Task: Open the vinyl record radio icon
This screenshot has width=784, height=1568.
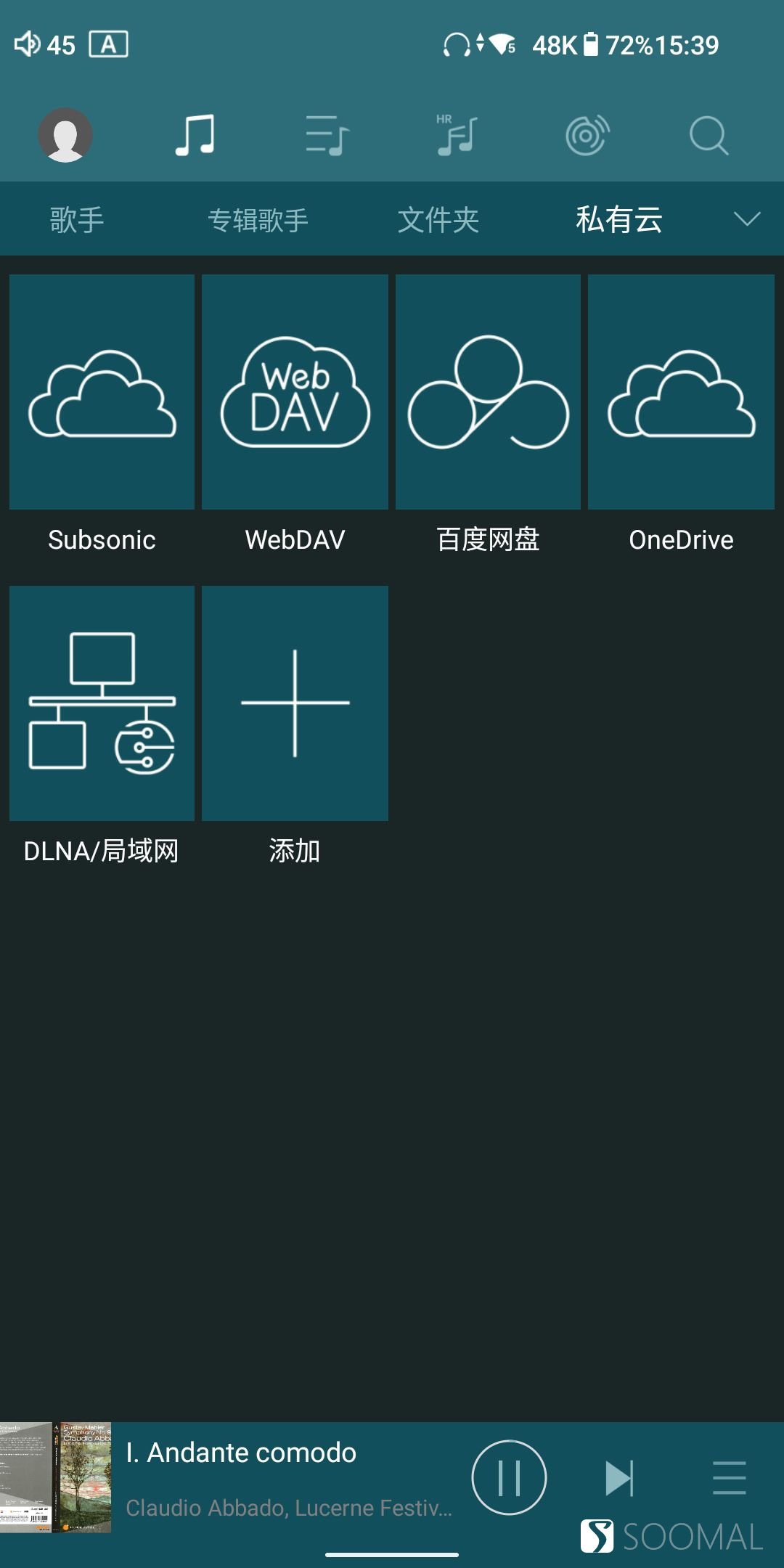Action: coord(585,136)
